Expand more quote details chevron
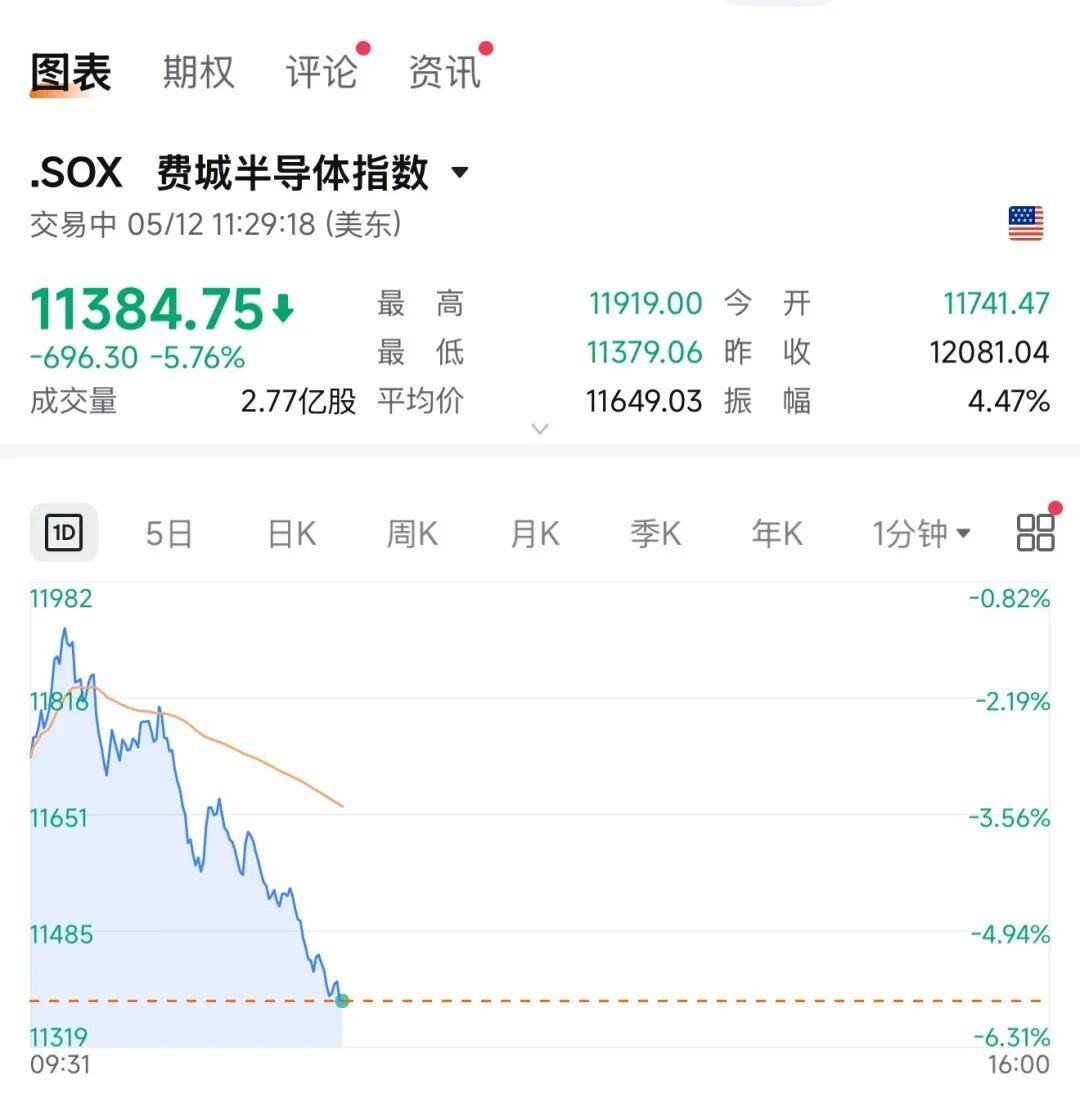Screen dimensions: 1080x1102 point(540,428)
